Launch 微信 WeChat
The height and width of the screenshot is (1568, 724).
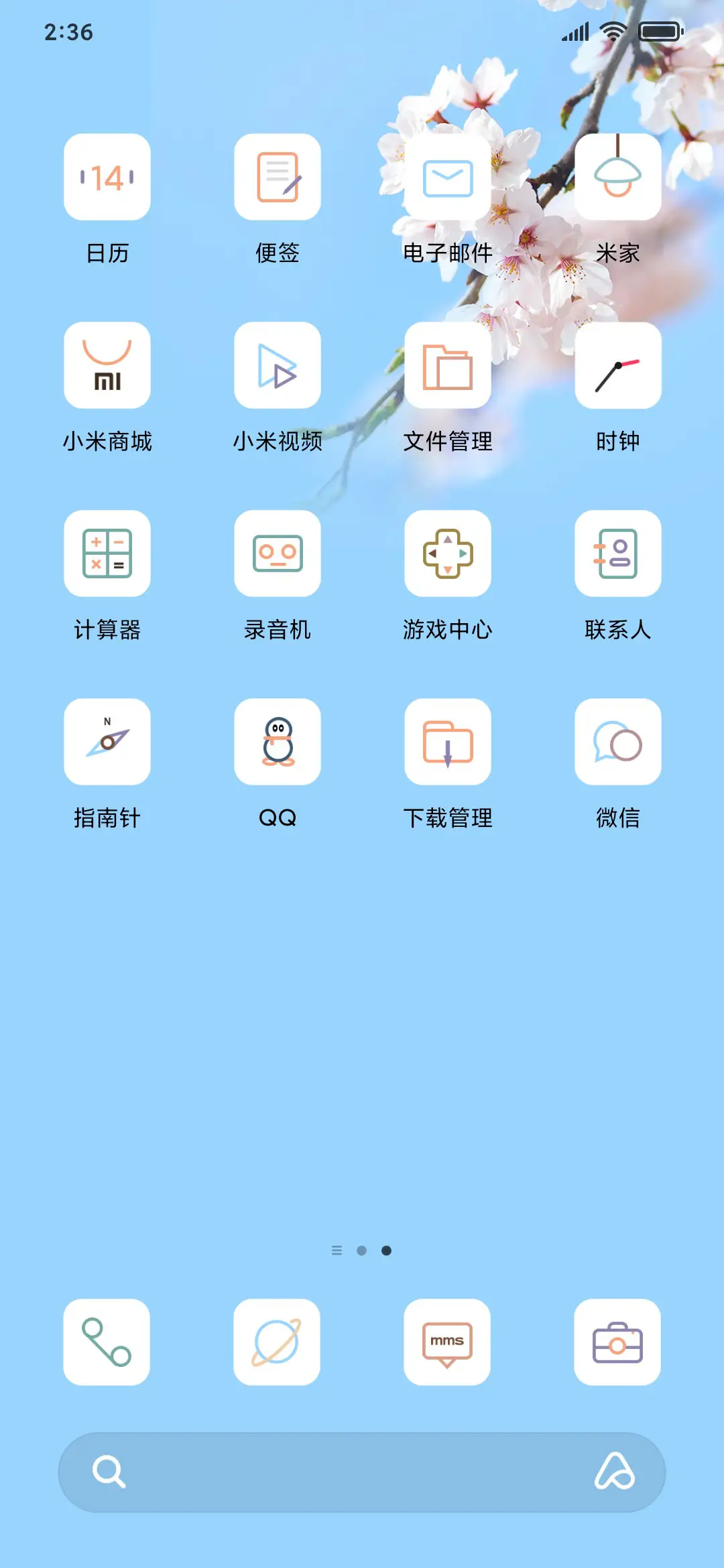coord(617,742)
